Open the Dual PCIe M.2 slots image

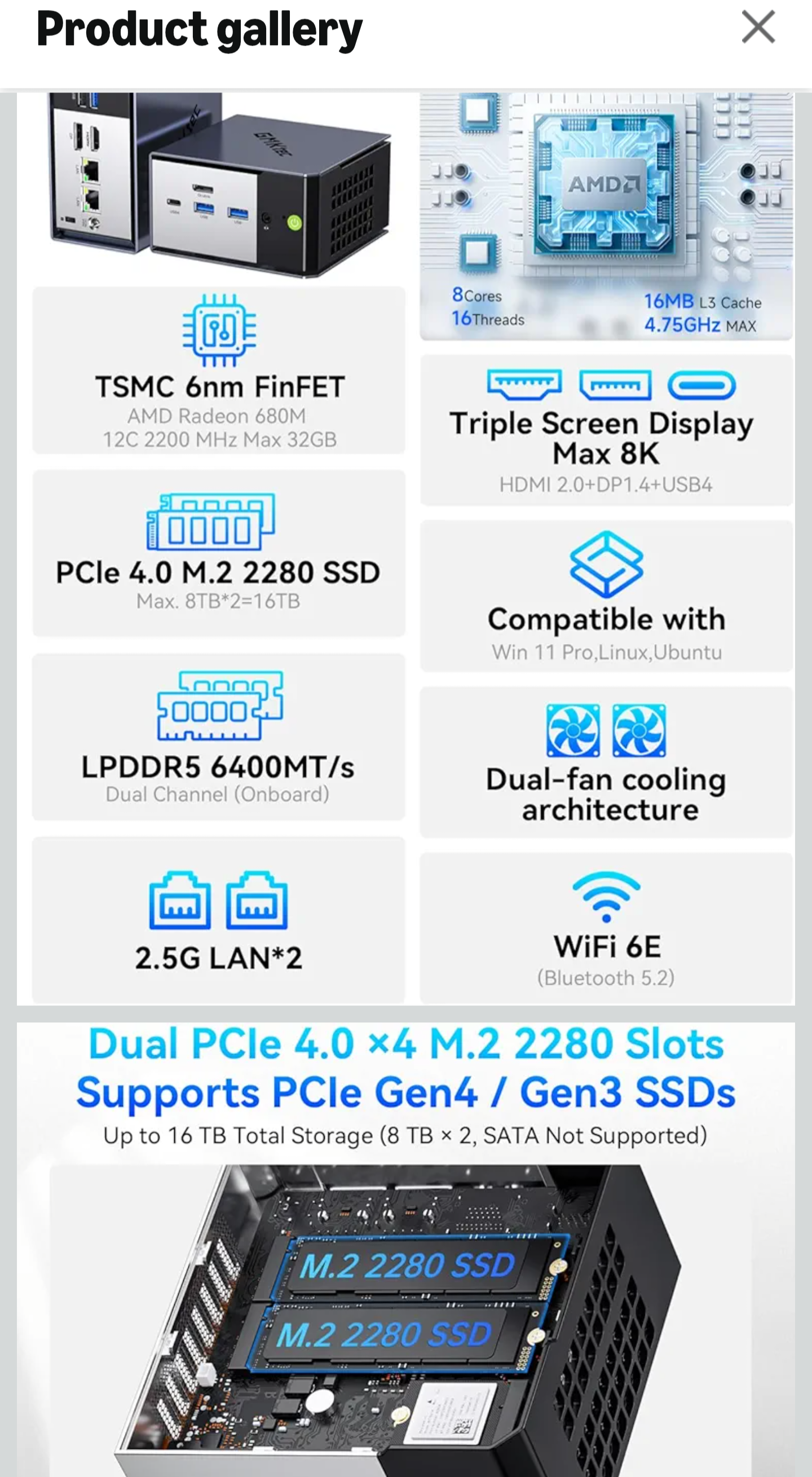click(405, 1249)
